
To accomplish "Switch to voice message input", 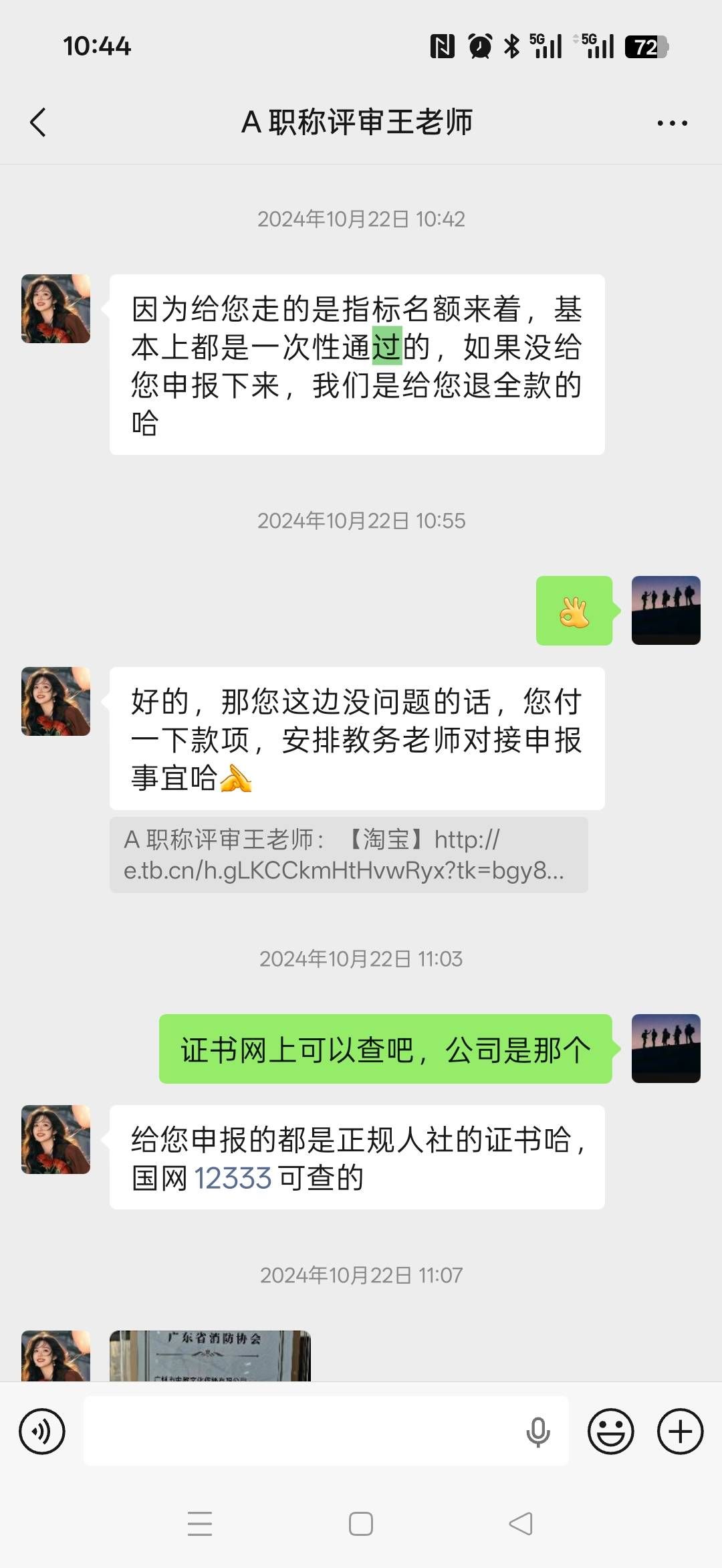I will click(42, 1432).
